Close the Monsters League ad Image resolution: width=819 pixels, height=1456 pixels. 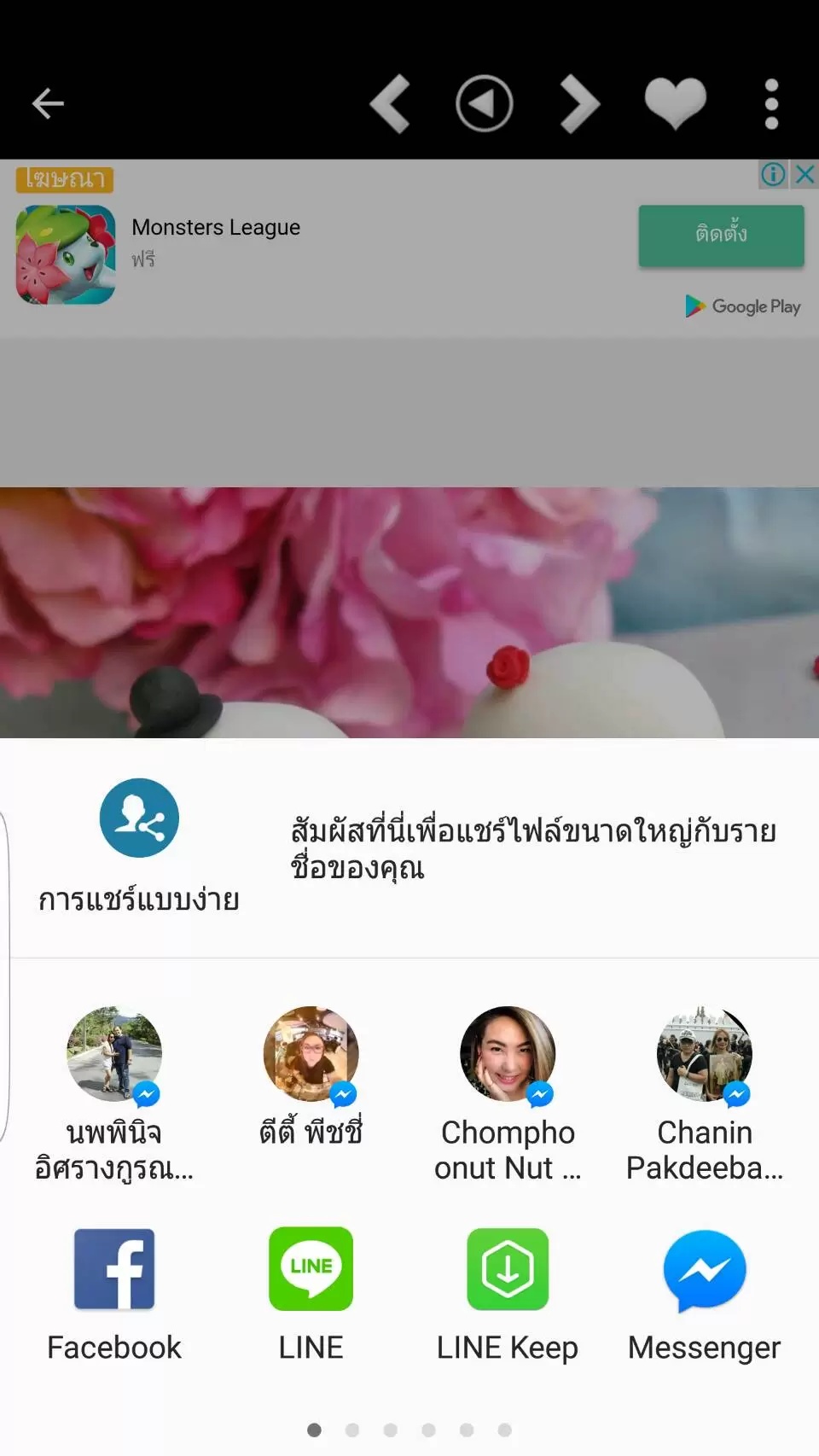tap(804, 174)
